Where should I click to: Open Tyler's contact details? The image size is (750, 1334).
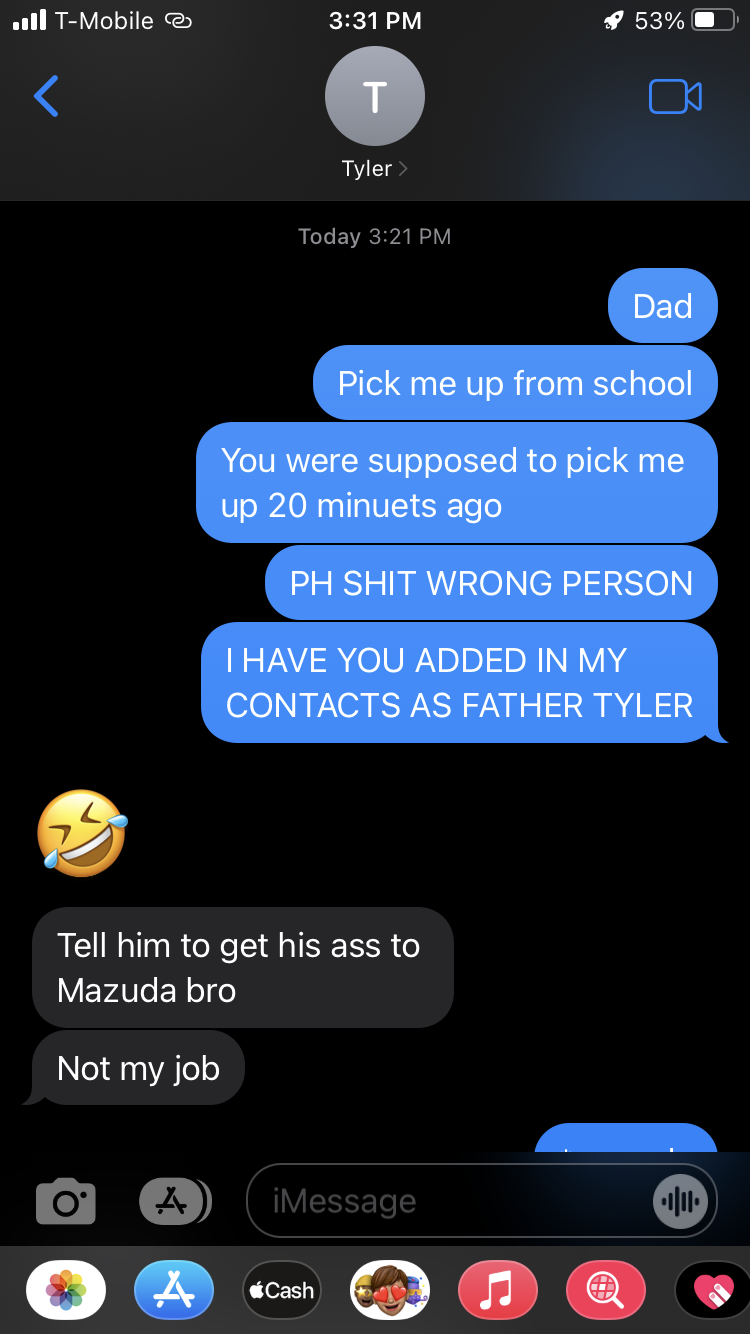point(374,168)
